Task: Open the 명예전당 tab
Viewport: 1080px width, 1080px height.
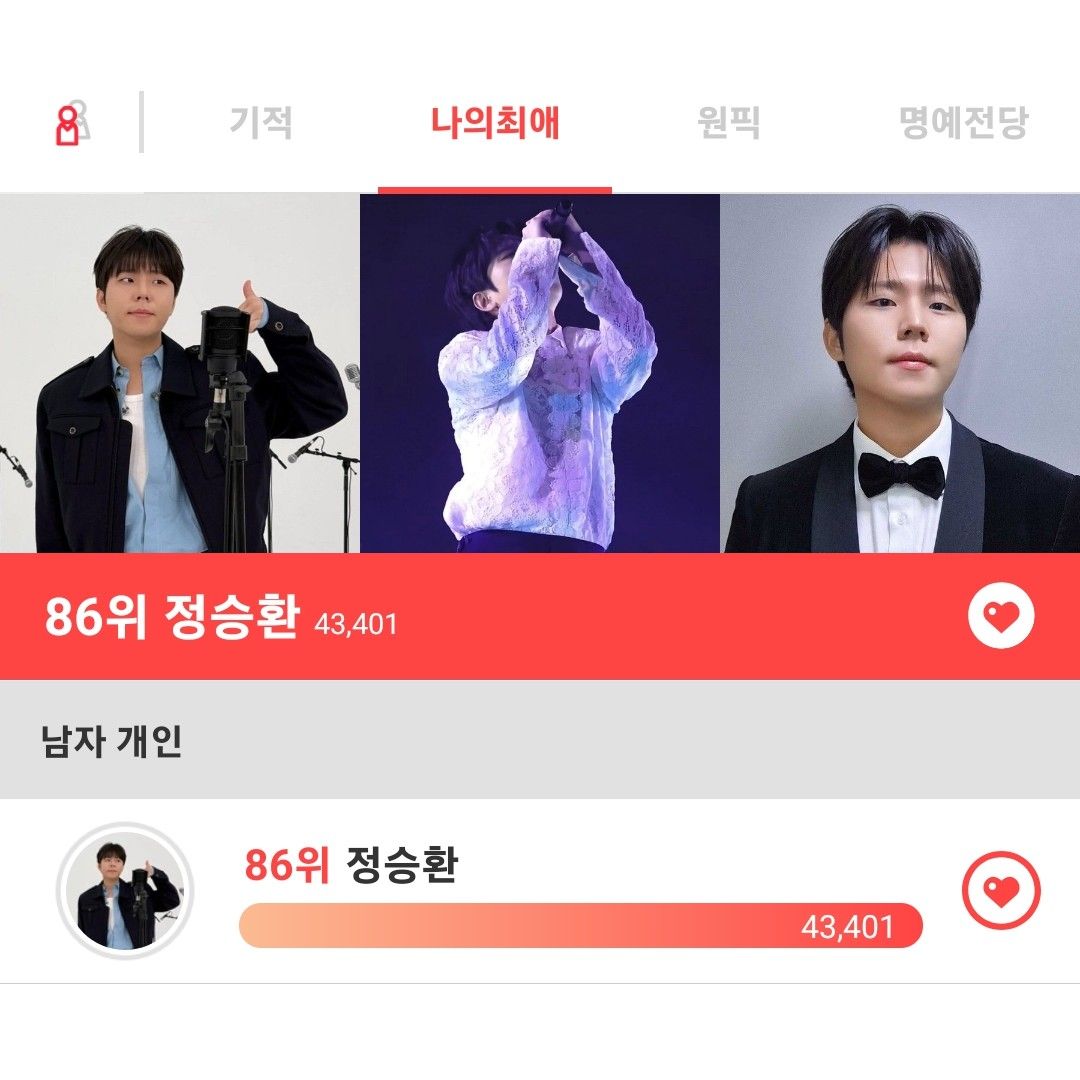Action: click(x=963, y=123)
